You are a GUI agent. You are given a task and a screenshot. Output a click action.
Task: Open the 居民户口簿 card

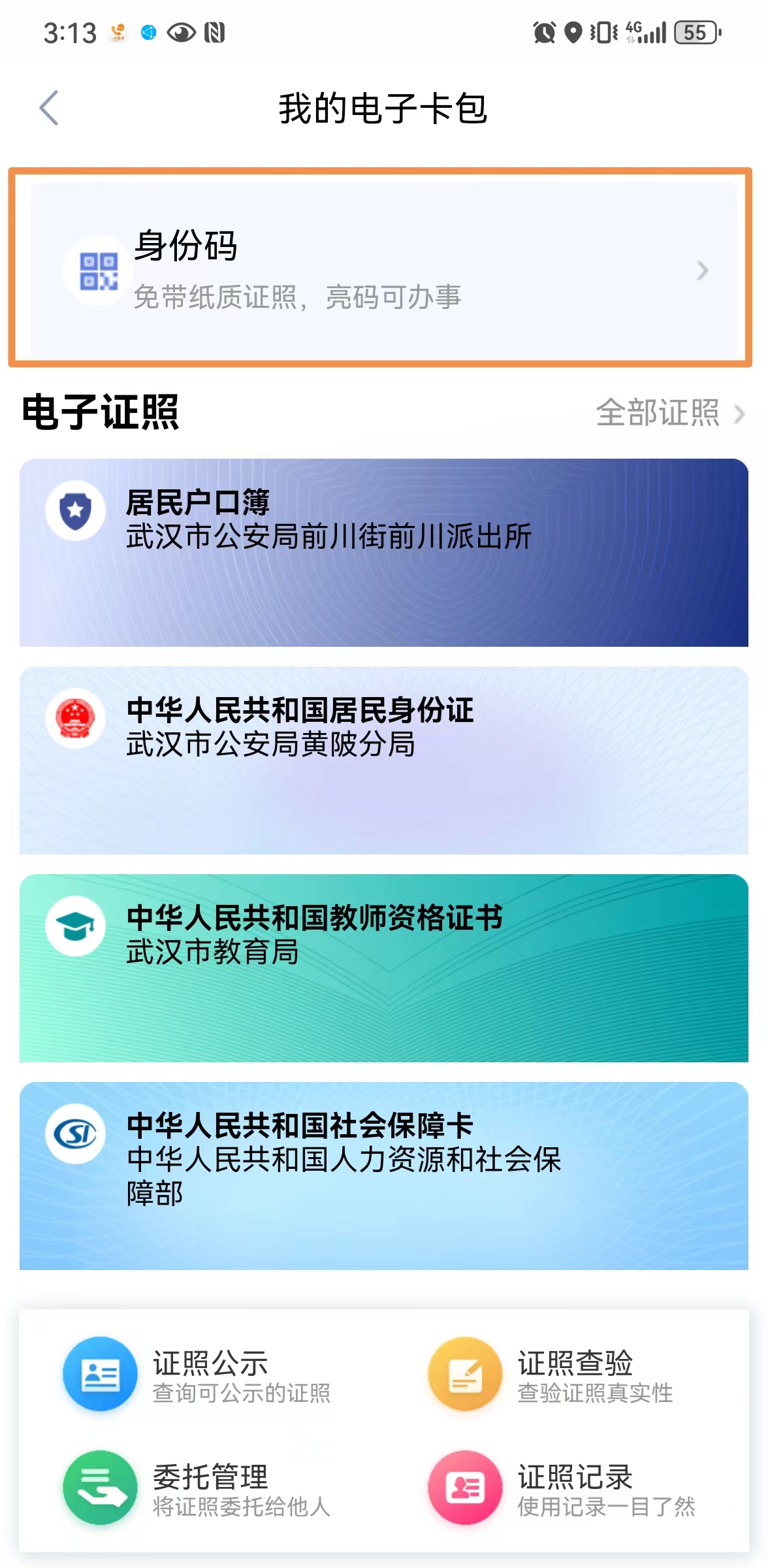(383, 552)
